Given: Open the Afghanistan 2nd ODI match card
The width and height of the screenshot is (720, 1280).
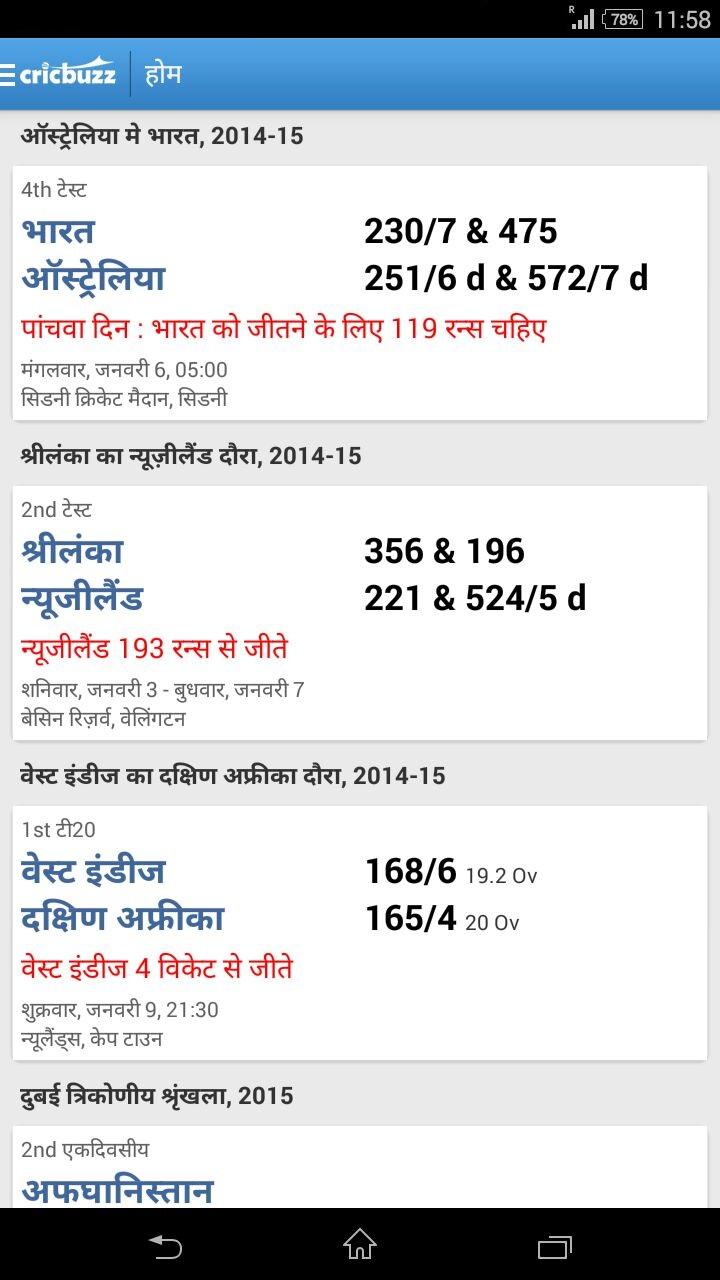Looking at the screenshot, I should [360, 1167].
